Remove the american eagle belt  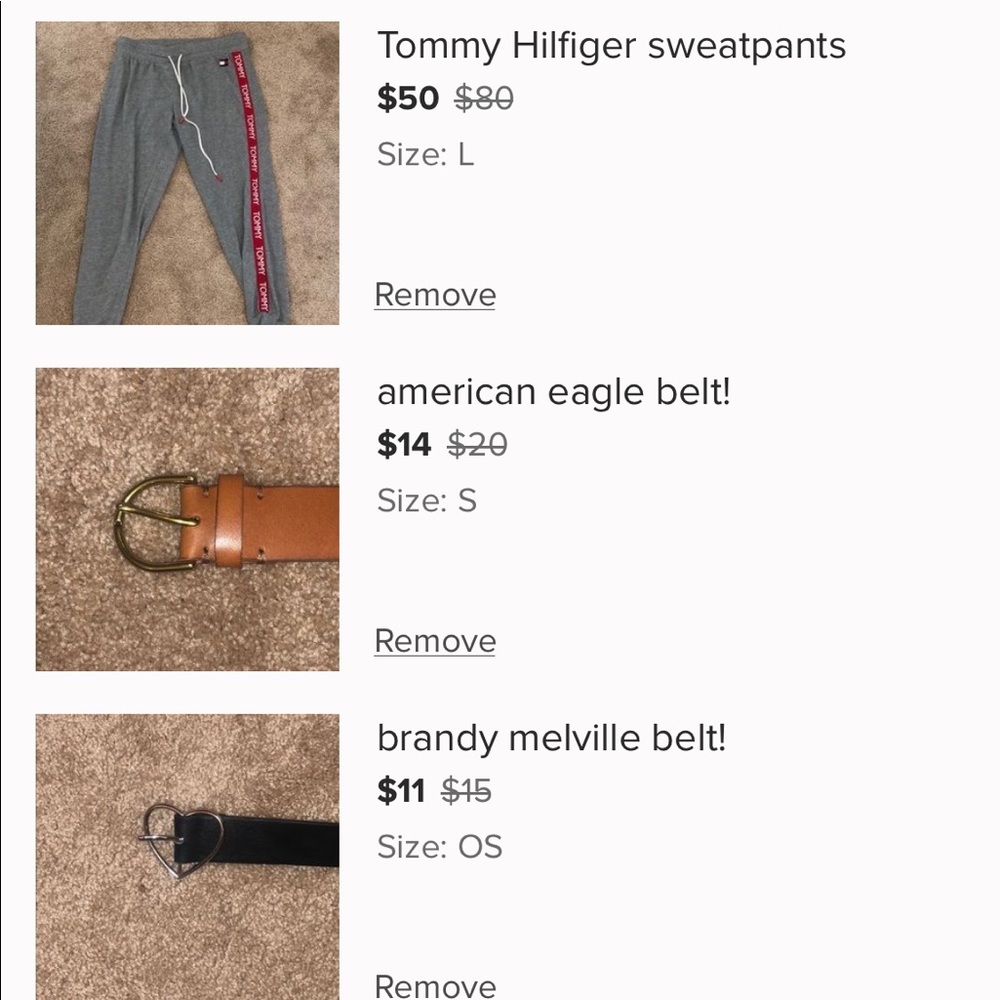point(435,641)
